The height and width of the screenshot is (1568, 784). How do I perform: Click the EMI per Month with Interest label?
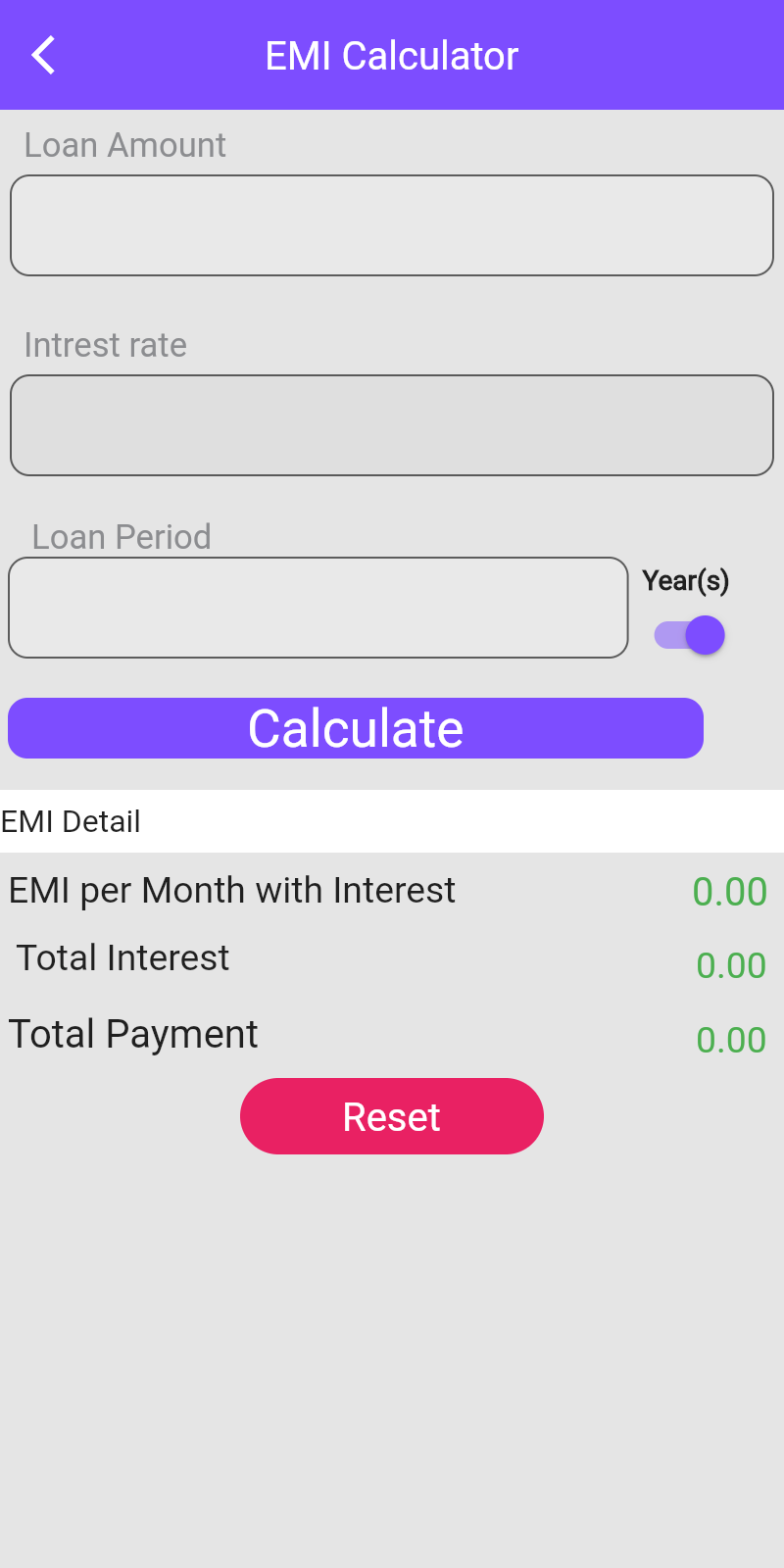(232, 890)
